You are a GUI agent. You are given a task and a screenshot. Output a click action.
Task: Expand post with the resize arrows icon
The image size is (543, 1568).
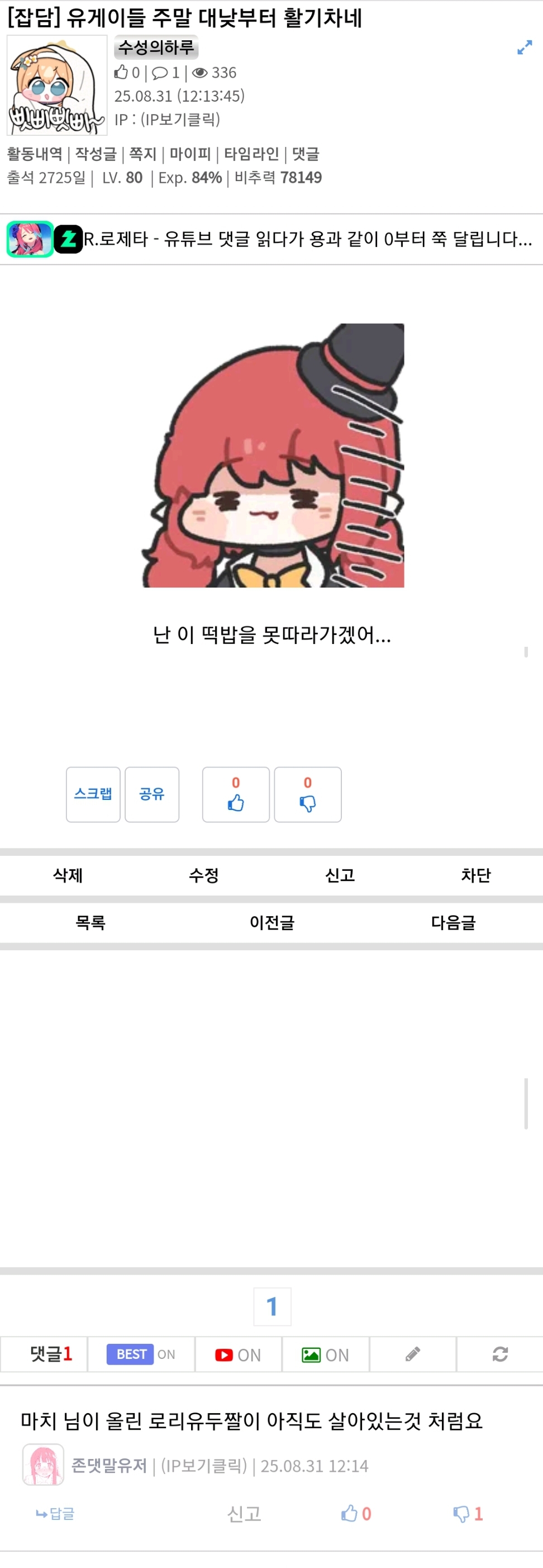[x=524, y=48]
